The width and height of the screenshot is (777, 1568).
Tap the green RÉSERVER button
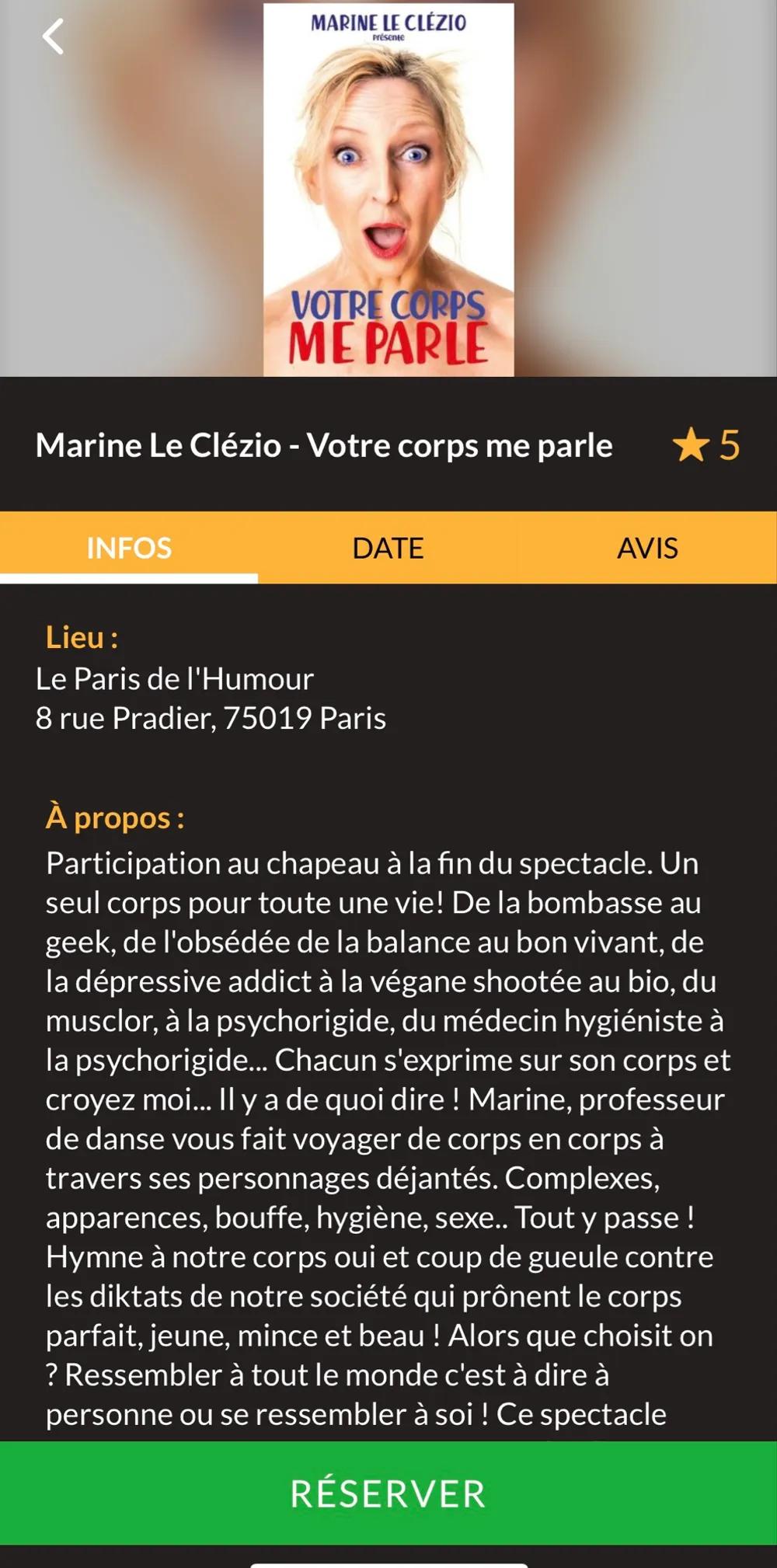pyautogui.click(x=388, y=1493)
